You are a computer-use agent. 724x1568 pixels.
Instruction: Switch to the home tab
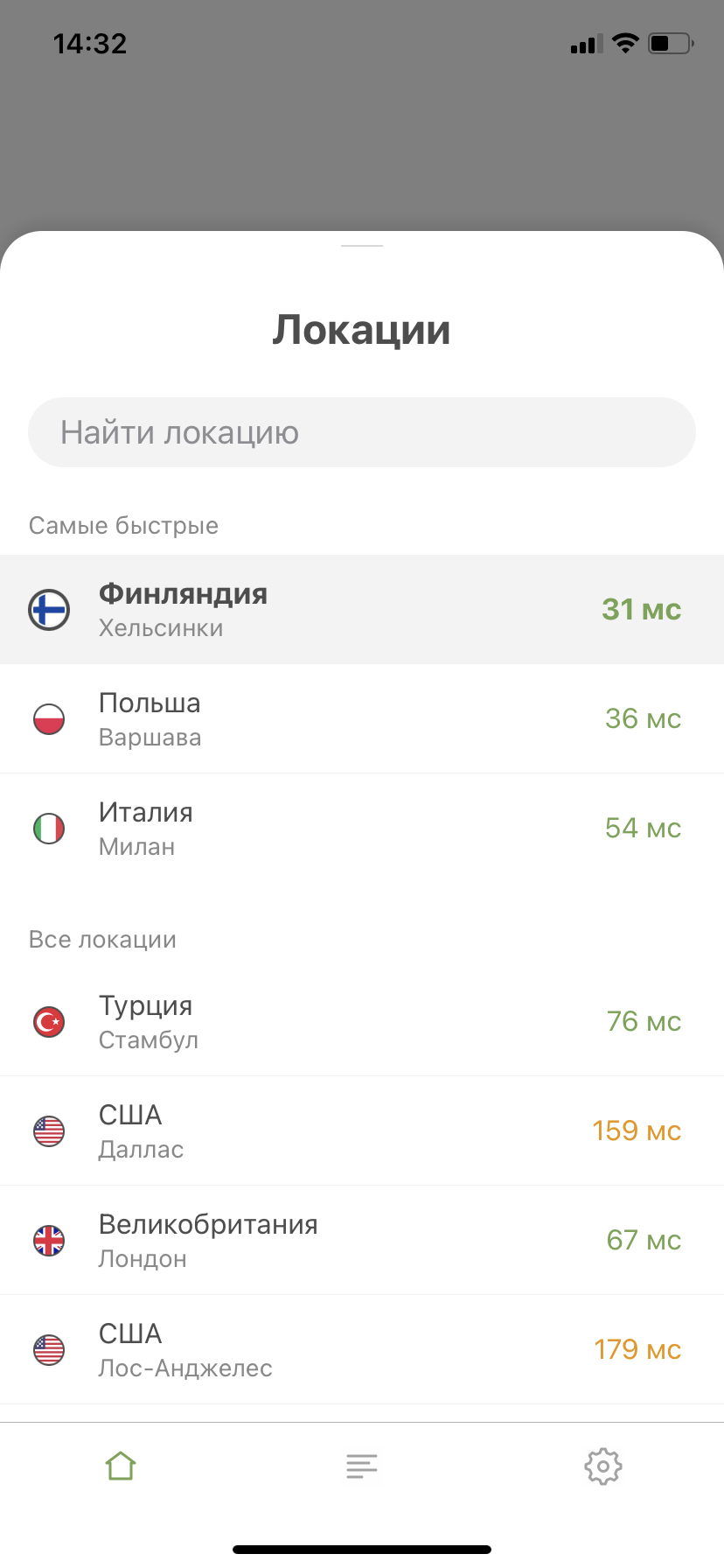point(121,1466)
